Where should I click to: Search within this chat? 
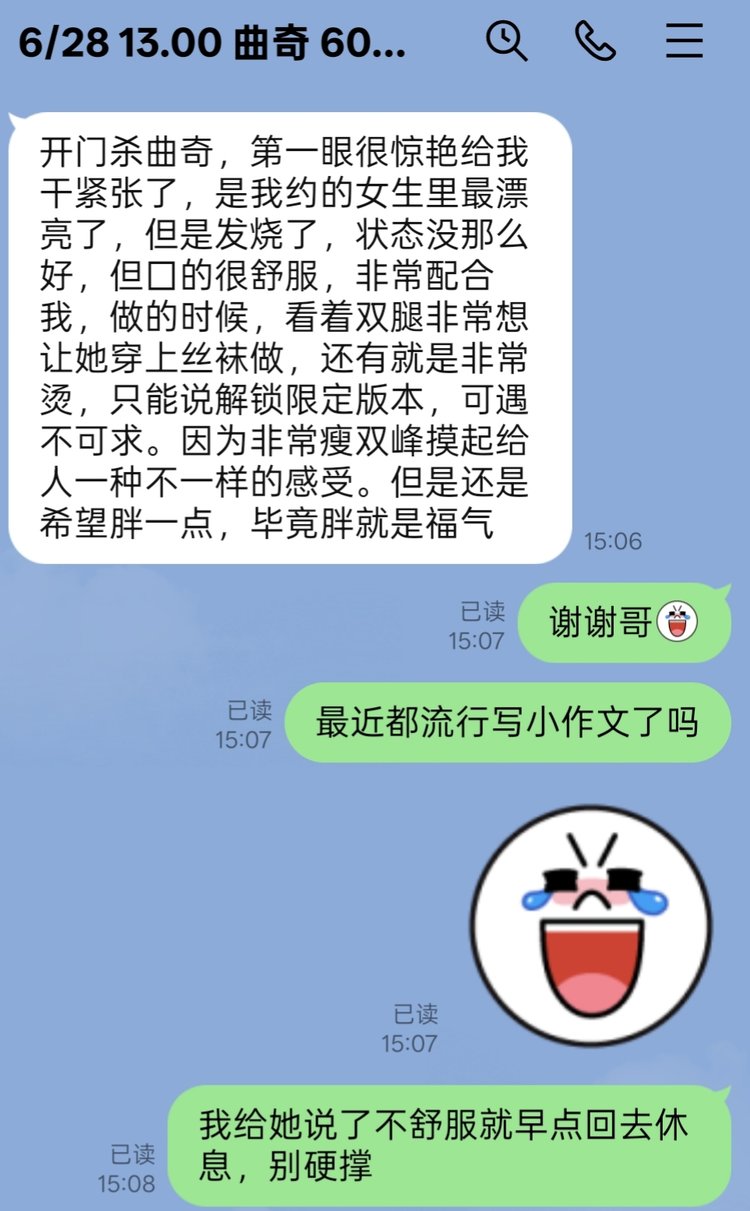click(507, 41)
